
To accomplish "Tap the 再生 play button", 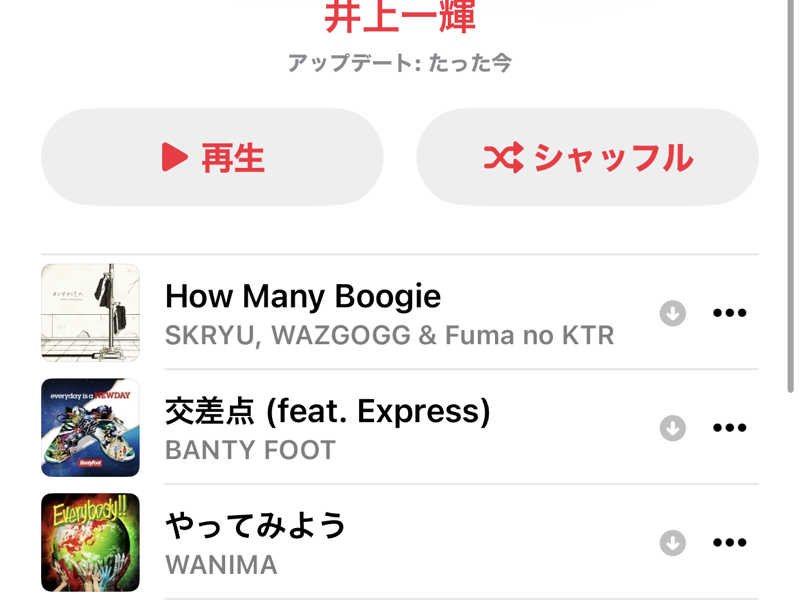I will 212,157.
